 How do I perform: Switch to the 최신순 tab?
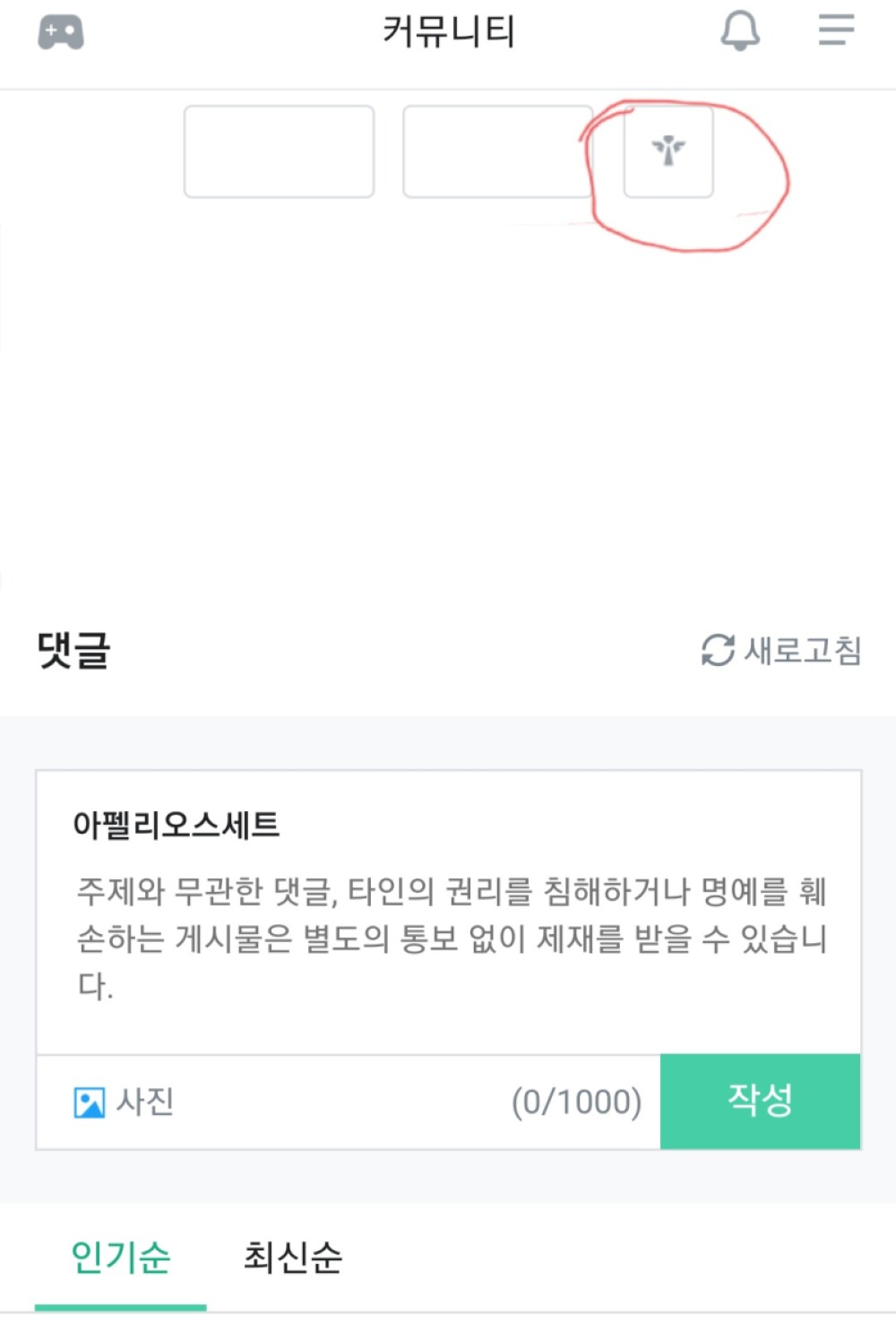coord(293,1258)
